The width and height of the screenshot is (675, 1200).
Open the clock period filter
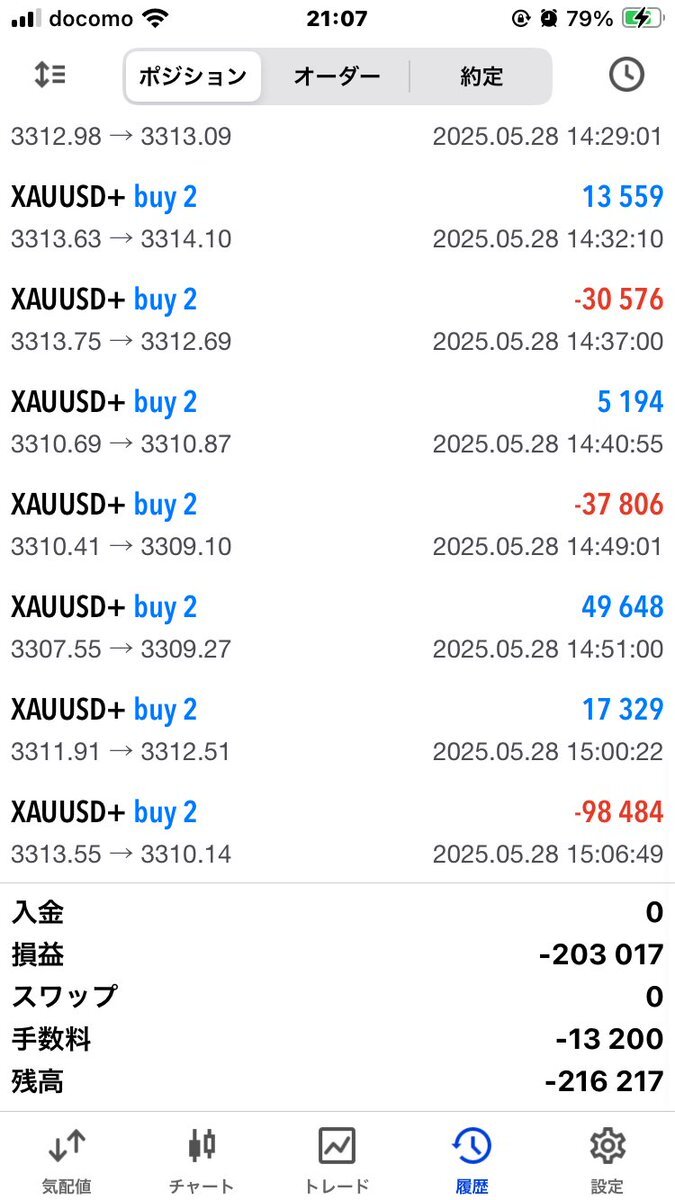(626, 75)
